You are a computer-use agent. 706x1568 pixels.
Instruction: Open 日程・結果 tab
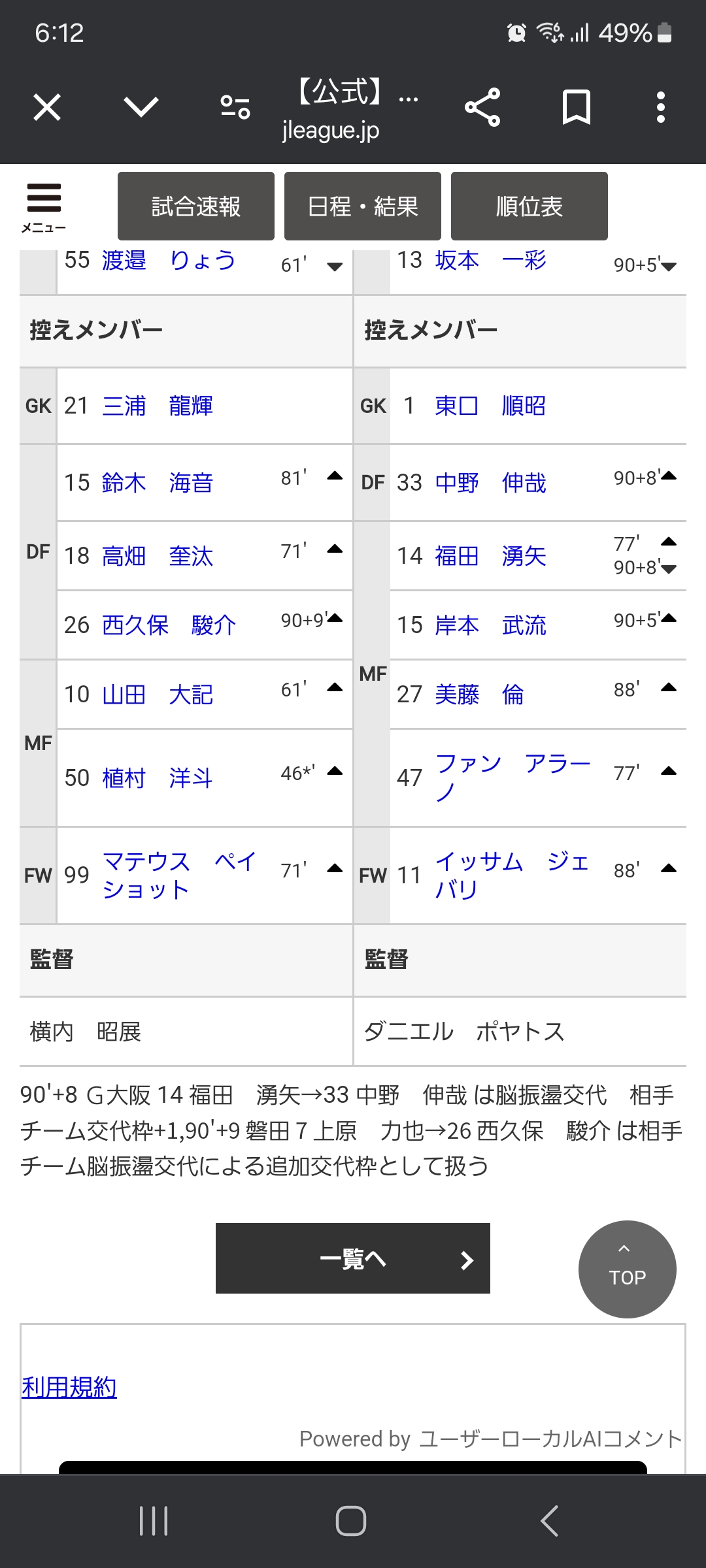363,206
